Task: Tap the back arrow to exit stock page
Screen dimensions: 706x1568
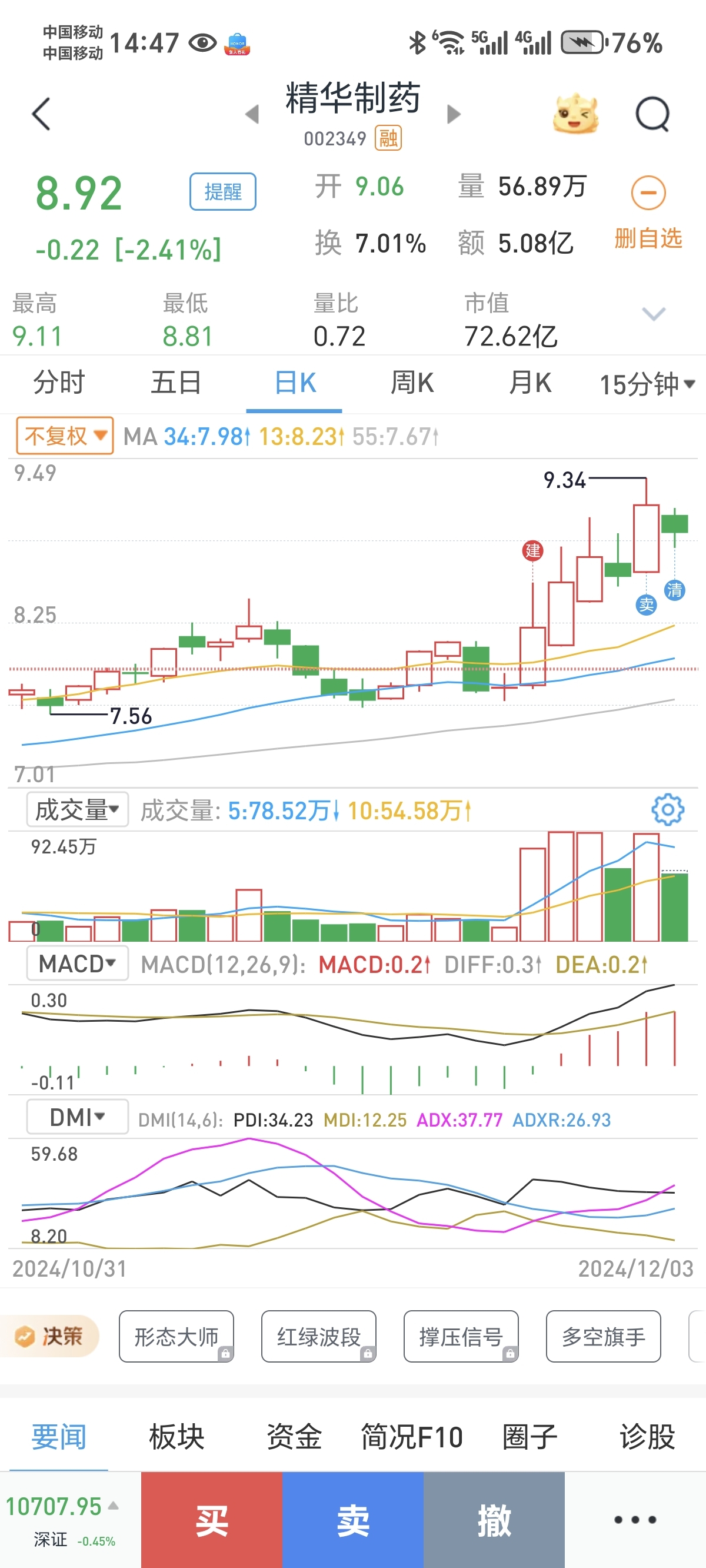Action: (x=41, y=114)
